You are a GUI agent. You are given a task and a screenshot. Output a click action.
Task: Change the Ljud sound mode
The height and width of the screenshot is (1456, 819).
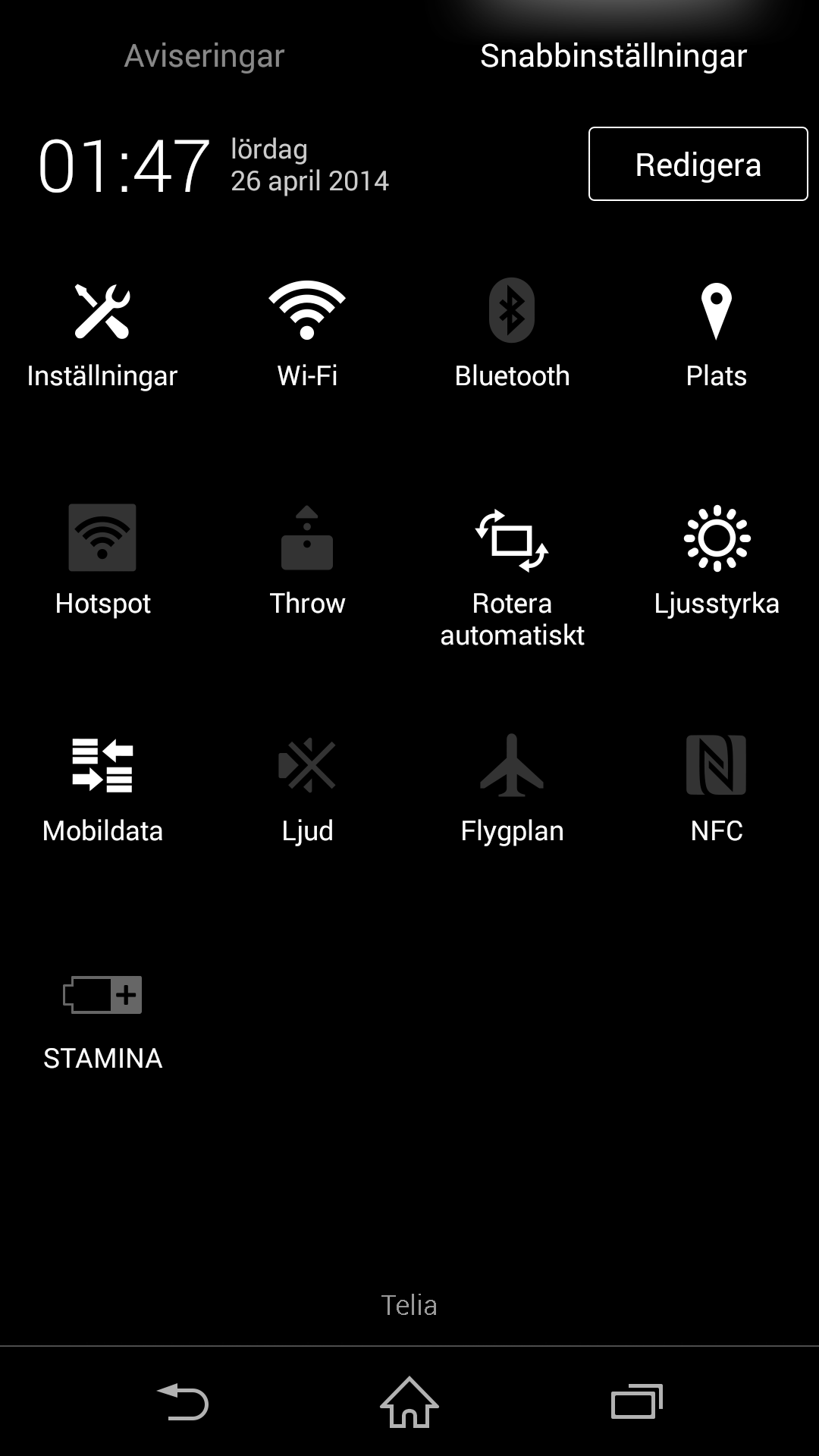[307, 789]
